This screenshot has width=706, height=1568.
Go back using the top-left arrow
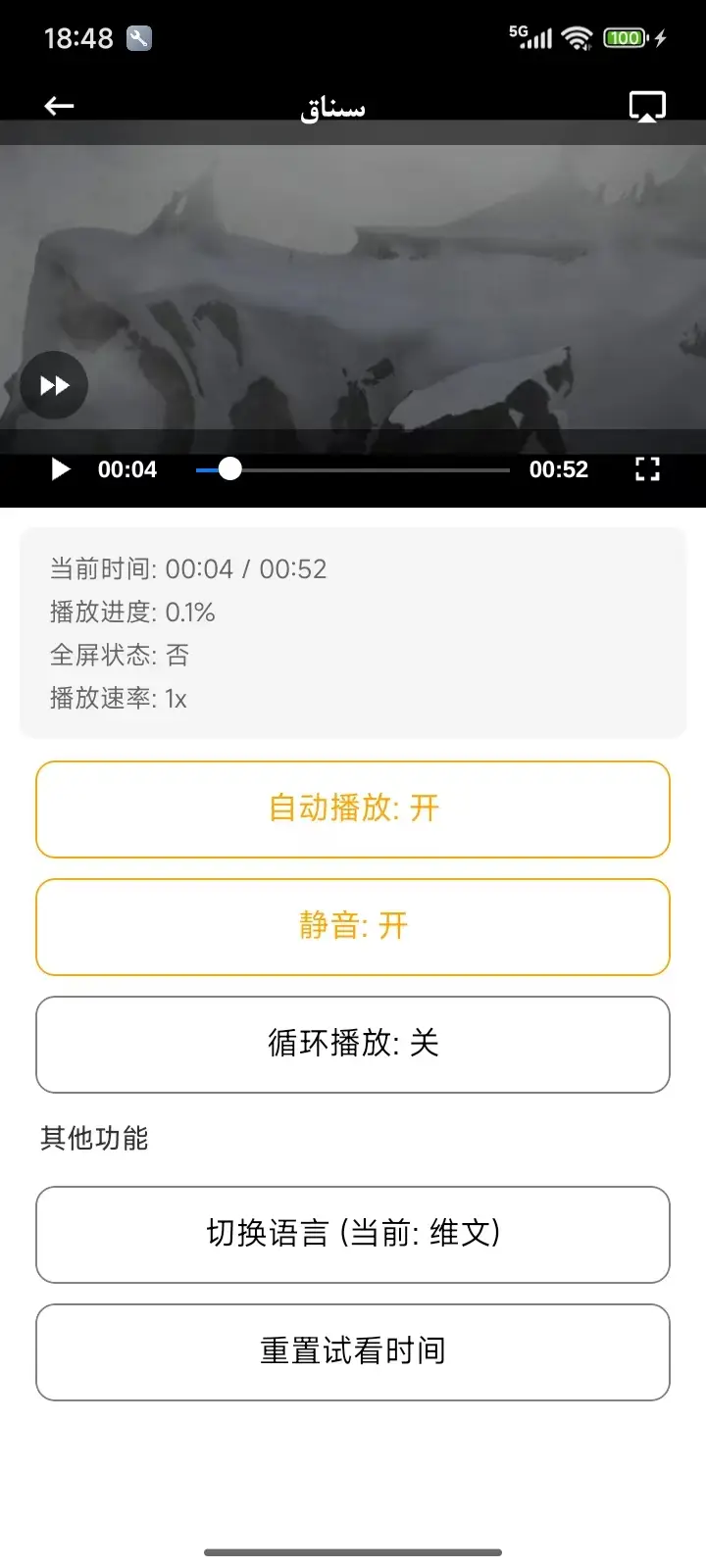pyautogui.click(x=60, y=106)
